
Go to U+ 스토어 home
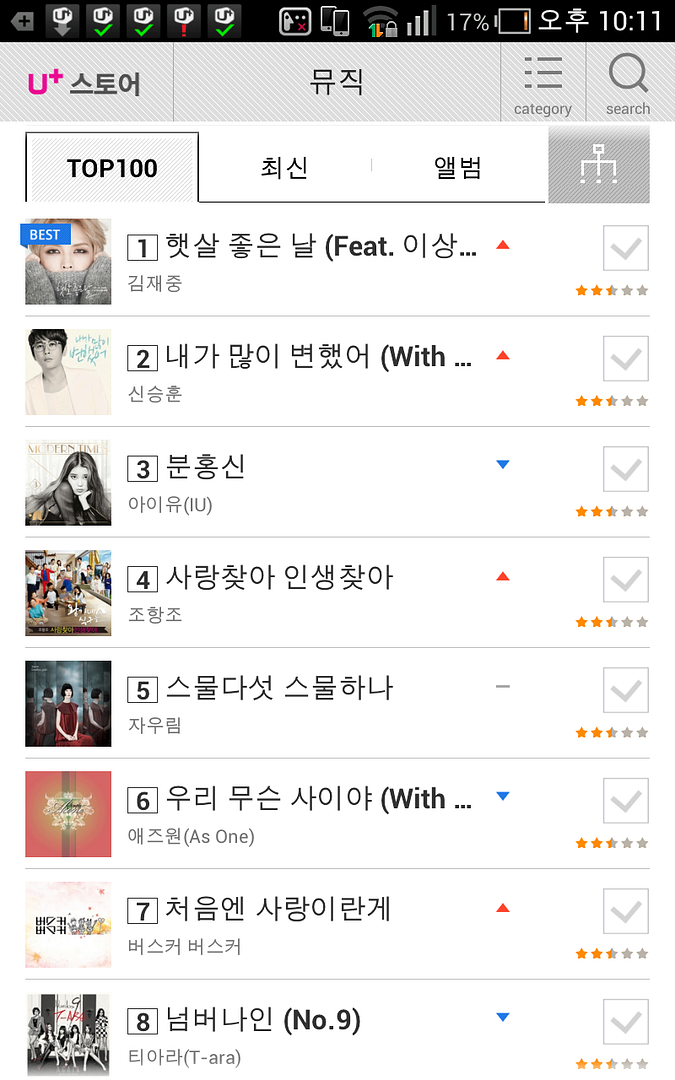click(86, 83)
